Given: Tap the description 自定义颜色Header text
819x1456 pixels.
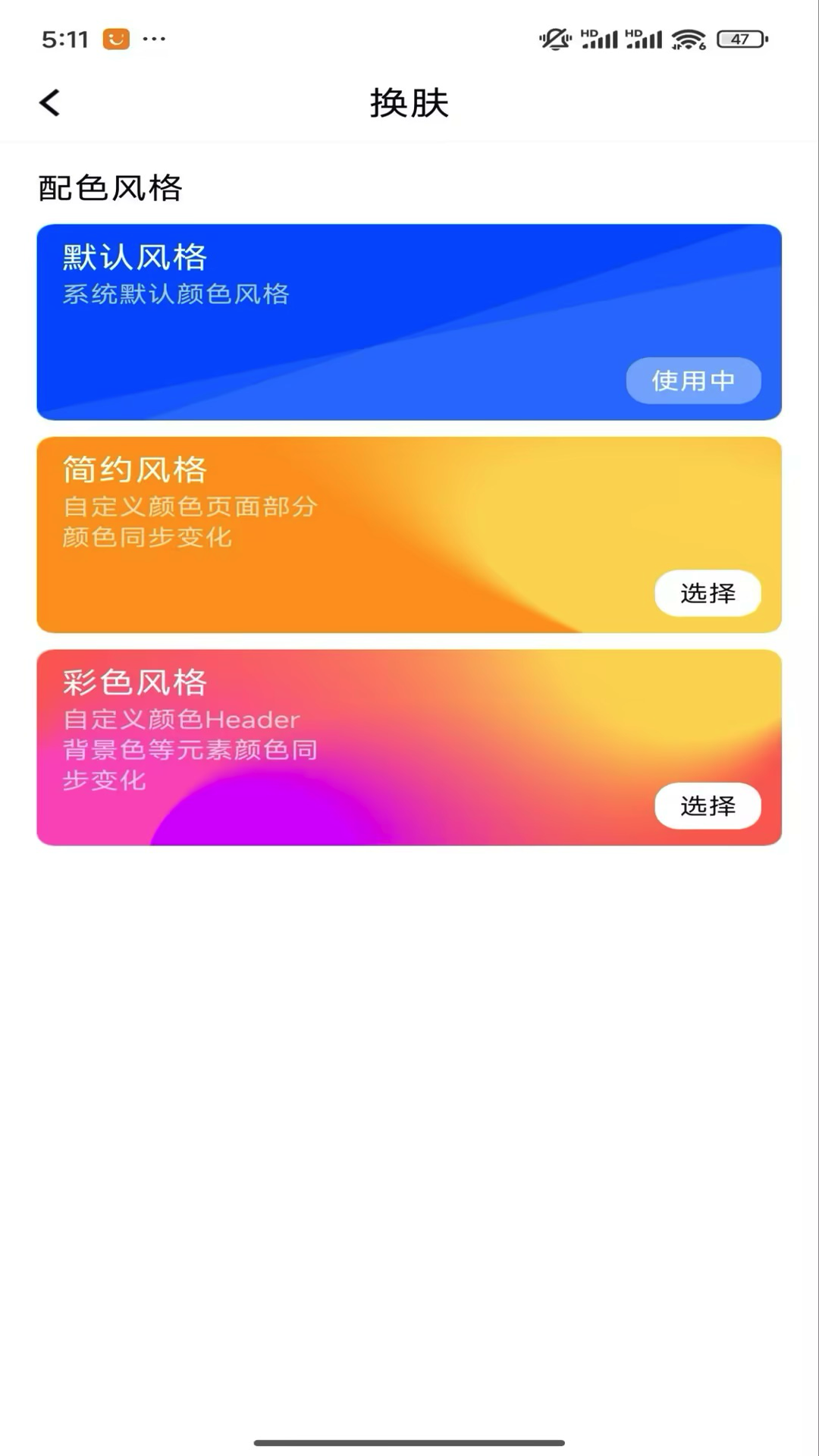Looking at the screenshot, I should 180,719.
